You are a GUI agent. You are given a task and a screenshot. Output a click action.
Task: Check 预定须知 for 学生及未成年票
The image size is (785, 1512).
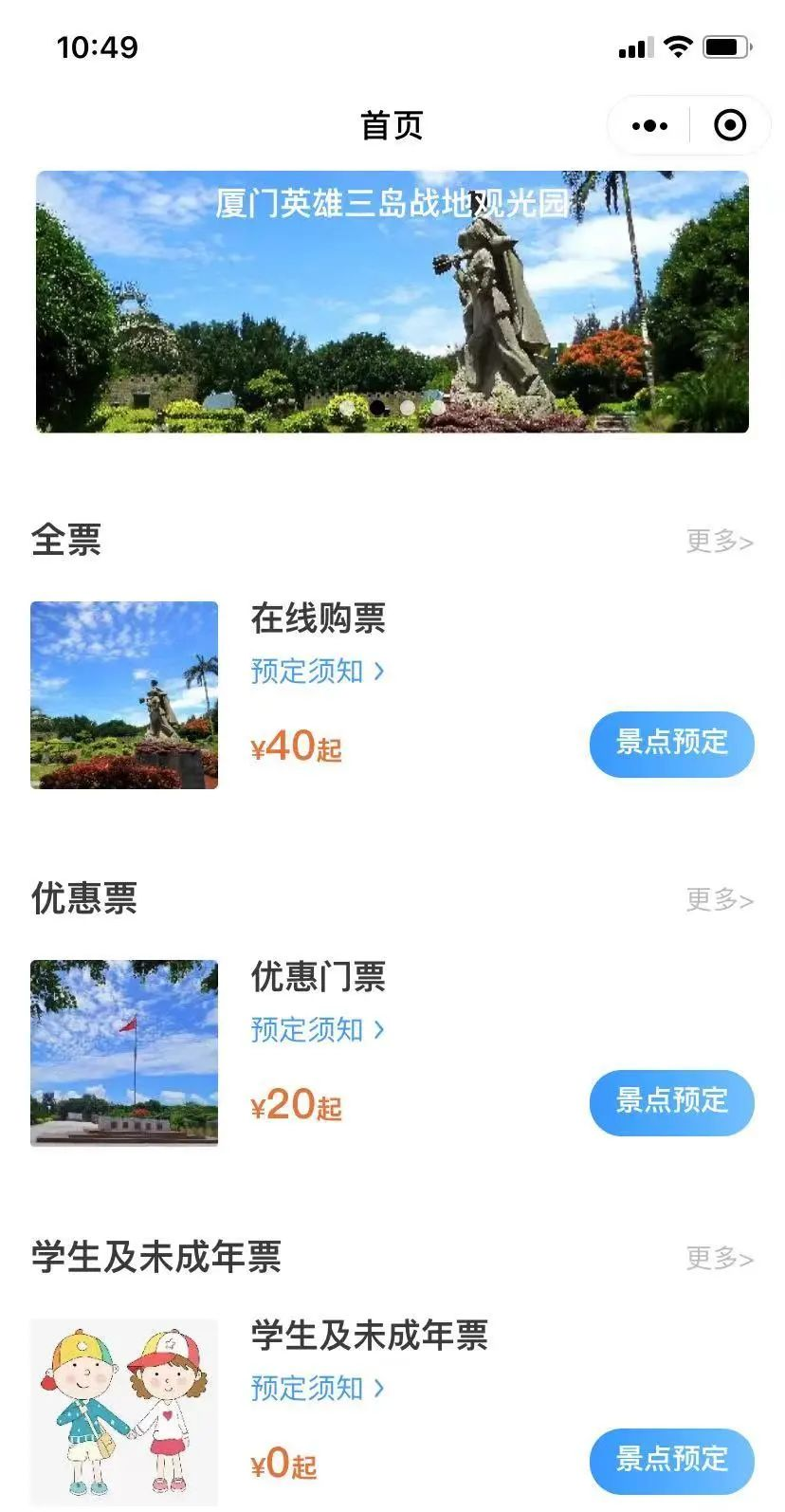(x=318, y=1389)
